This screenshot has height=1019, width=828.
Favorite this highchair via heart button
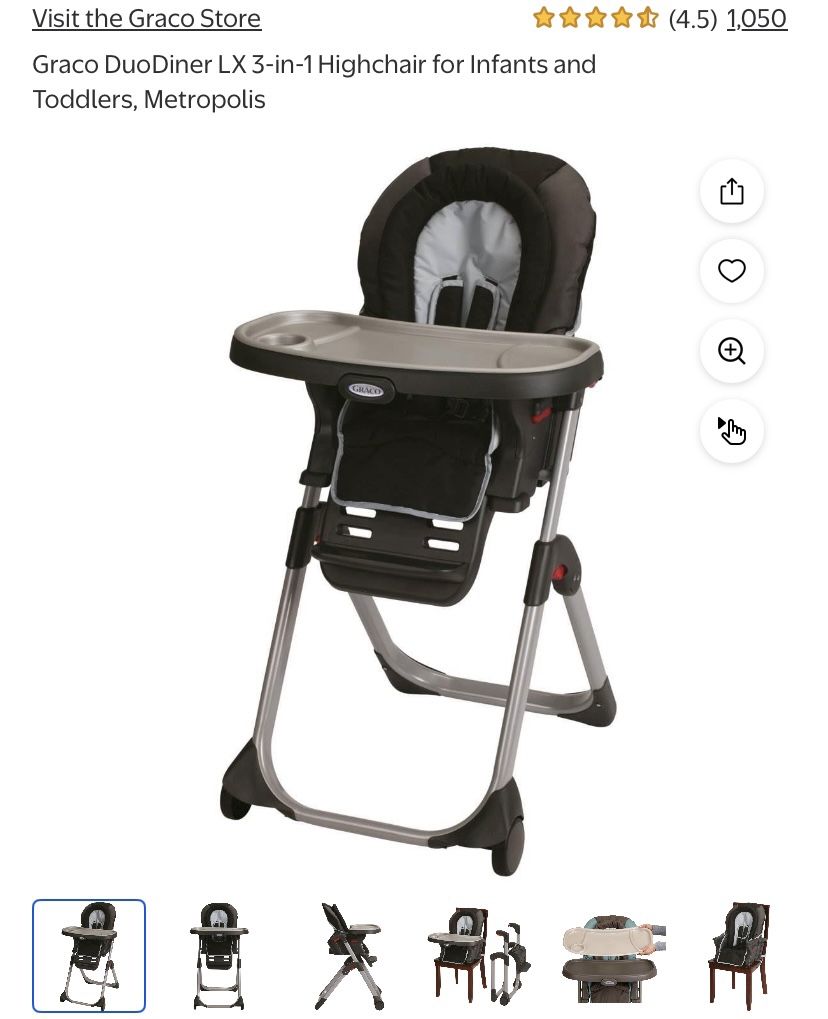[x=731, y=271]
